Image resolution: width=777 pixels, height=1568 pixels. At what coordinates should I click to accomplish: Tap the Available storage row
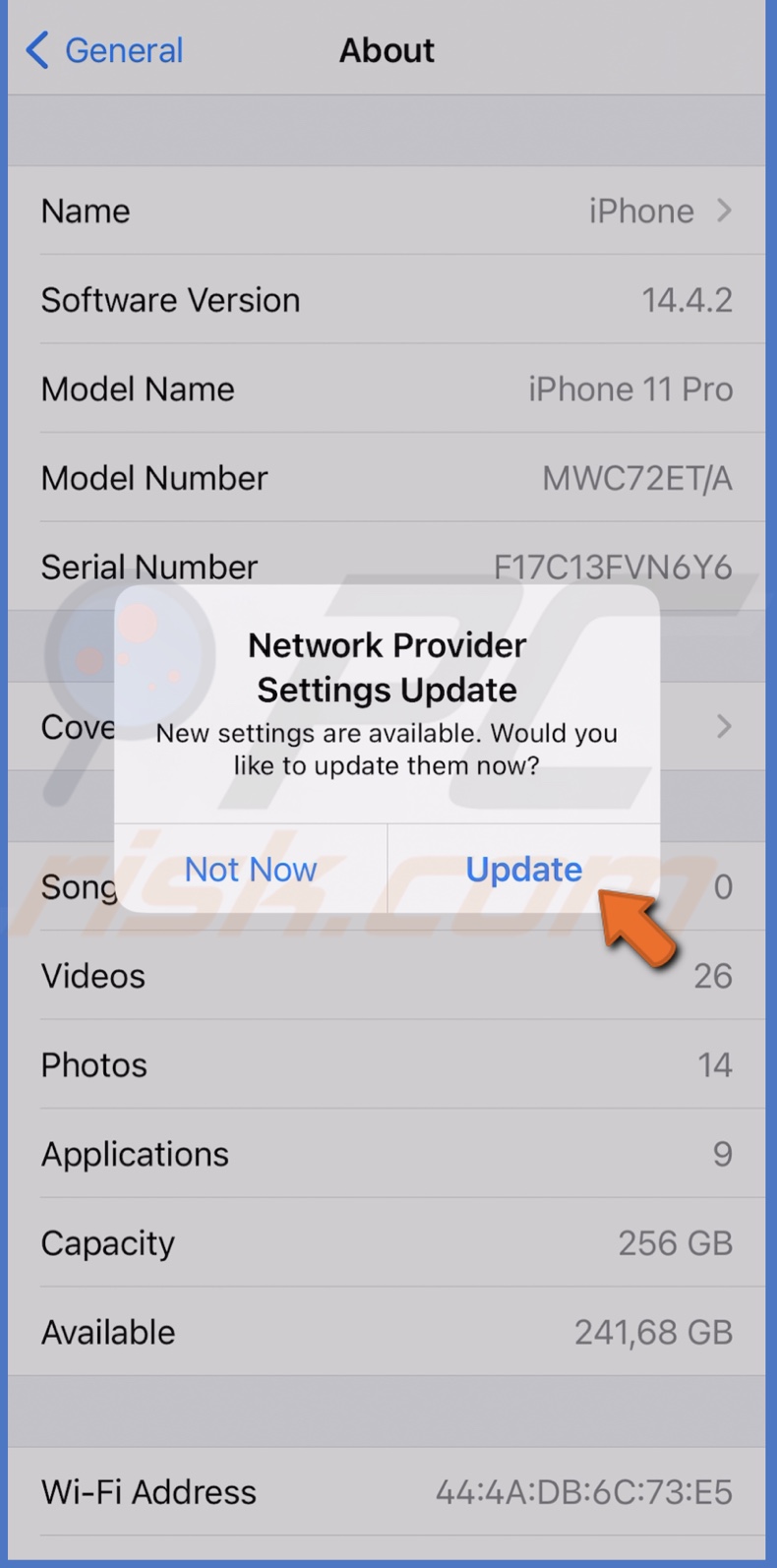[x=388, y=1332]
